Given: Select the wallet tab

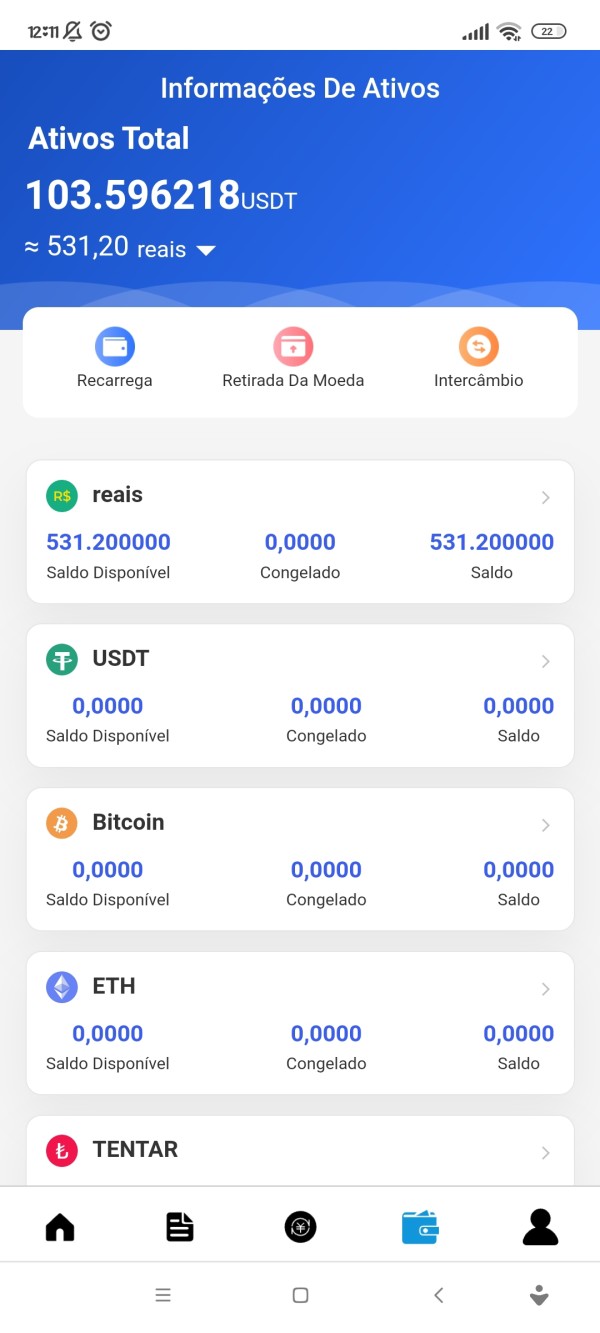Looking at the screenshot, I should (420, 1227).
